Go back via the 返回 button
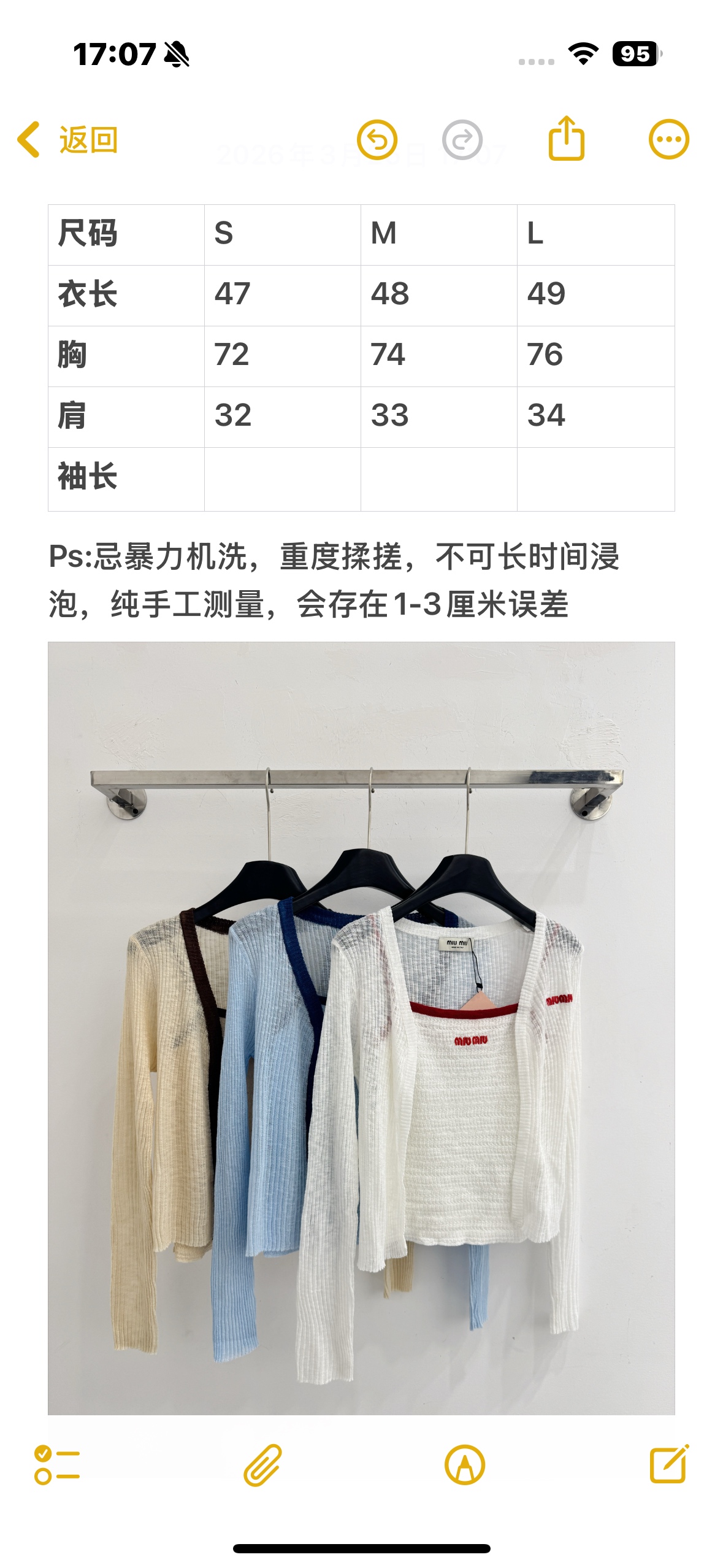Image resolution: width=723 pixels, height=1568 pixels. (x=67, y=140)
